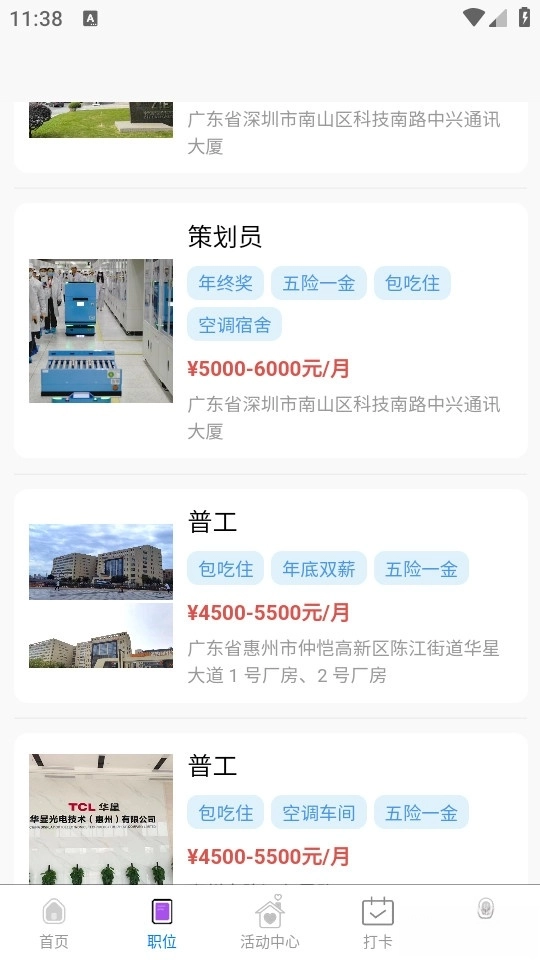This screenshot has width=540, height=960.
Task: Open the 策划员 job card
Action: point(270,331)
